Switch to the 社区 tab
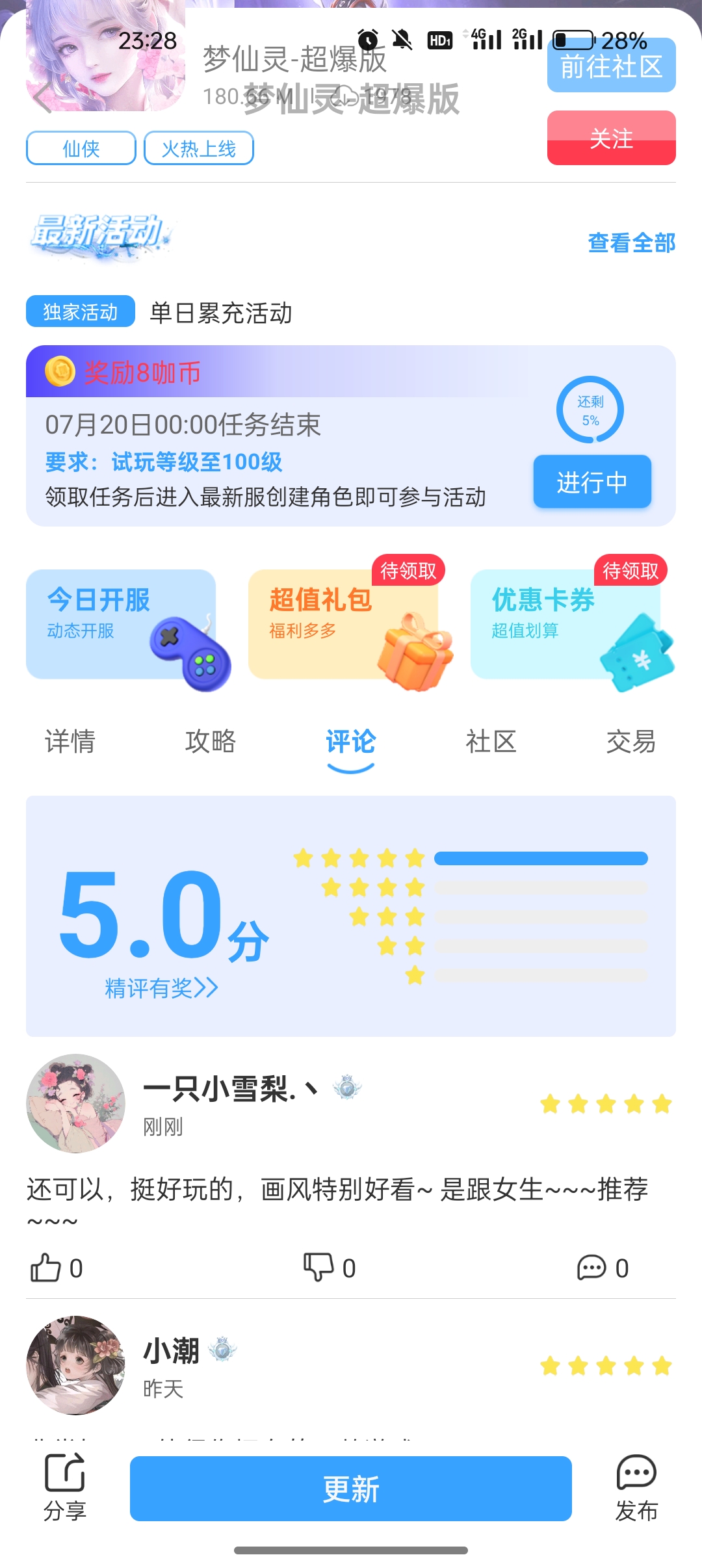Viewport: 702px width, 1568px height. [x=491, y=742]
